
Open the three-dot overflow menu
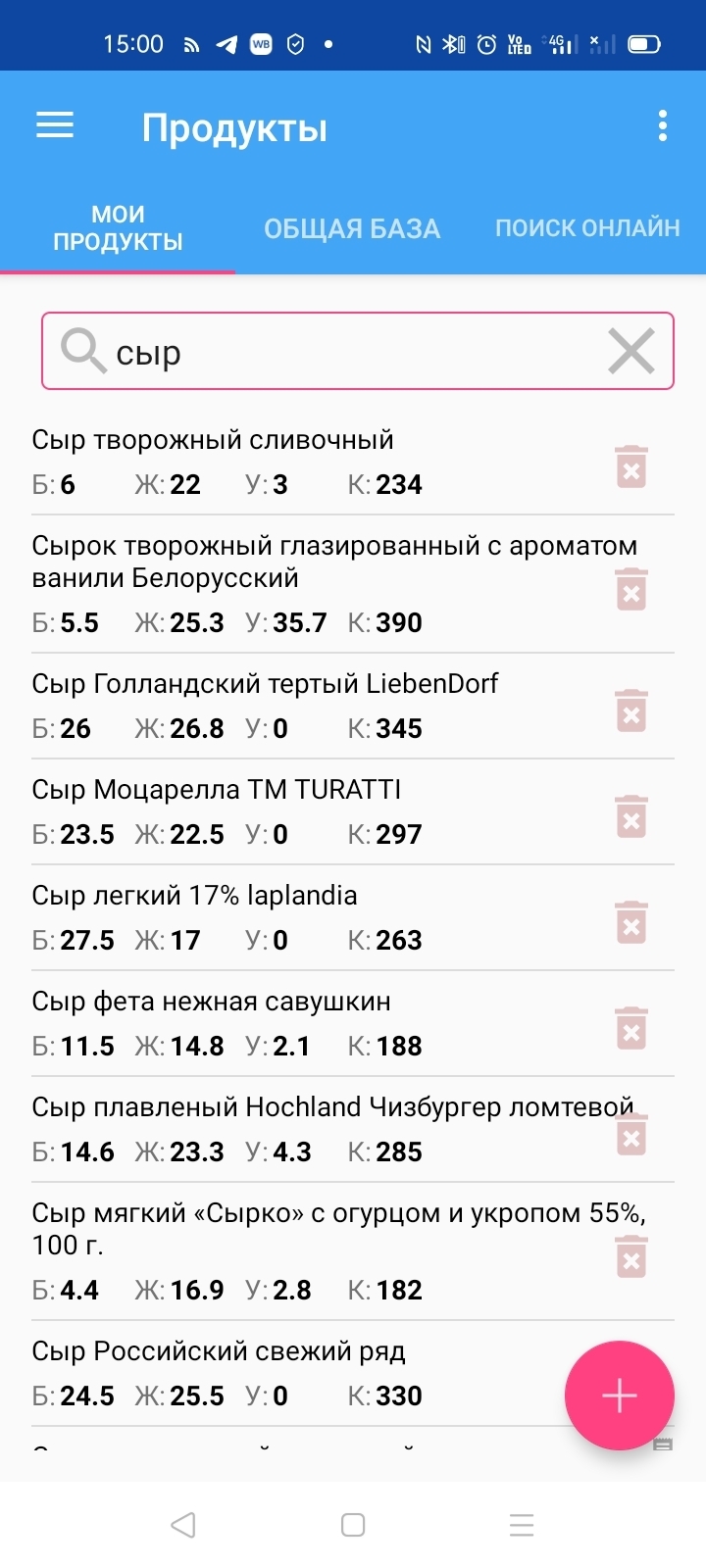pyautogui.click(x=663, y=125)
